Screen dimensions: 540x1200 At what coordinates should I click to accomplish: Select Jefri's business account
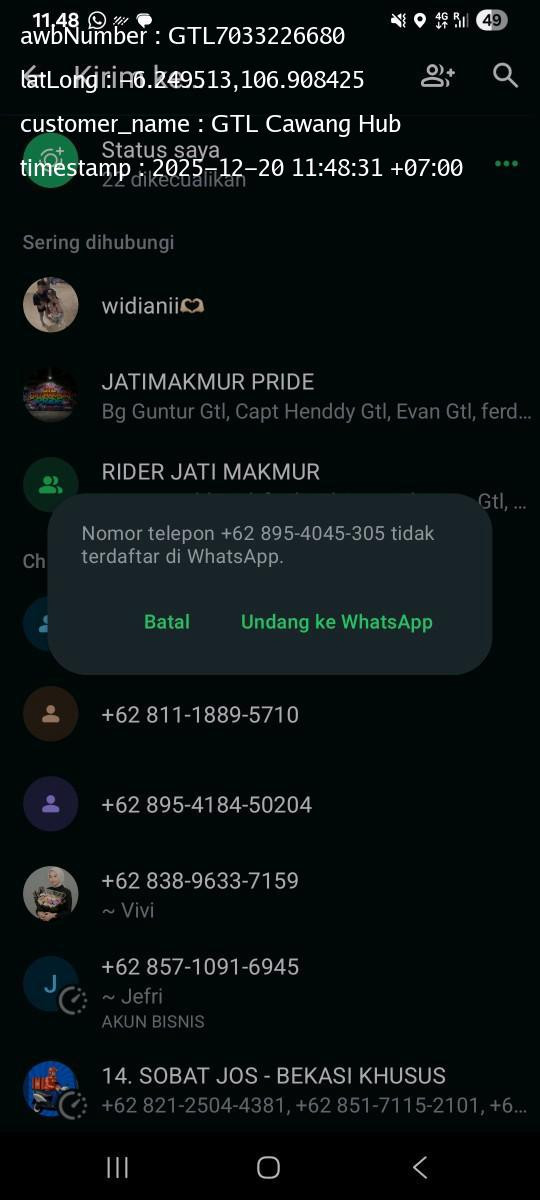coord(270,991)
